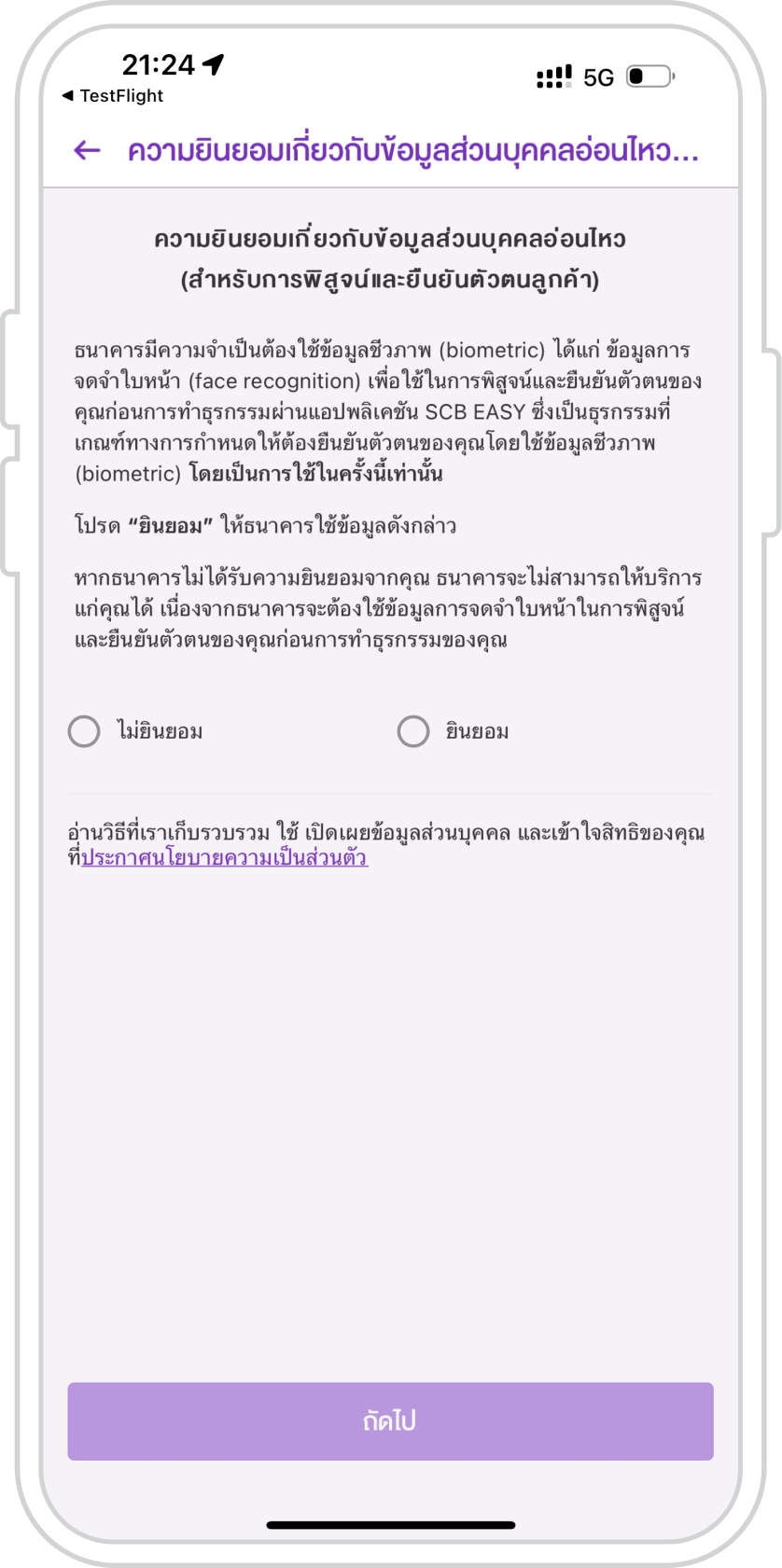Open the ประกาศนโยบายความเป็นส่วนตัว link
This screenshot has height=1568, width=782.
click(224, 858)
